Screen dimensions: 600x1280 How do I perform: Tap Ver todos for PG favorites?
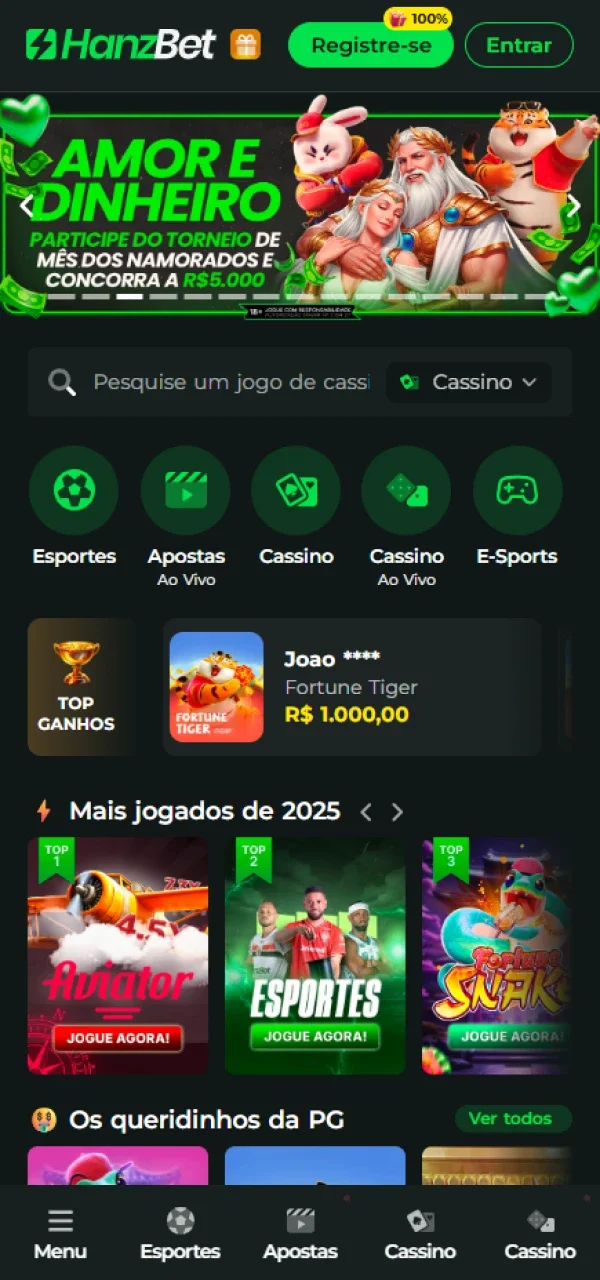[x=513, y=1118]
